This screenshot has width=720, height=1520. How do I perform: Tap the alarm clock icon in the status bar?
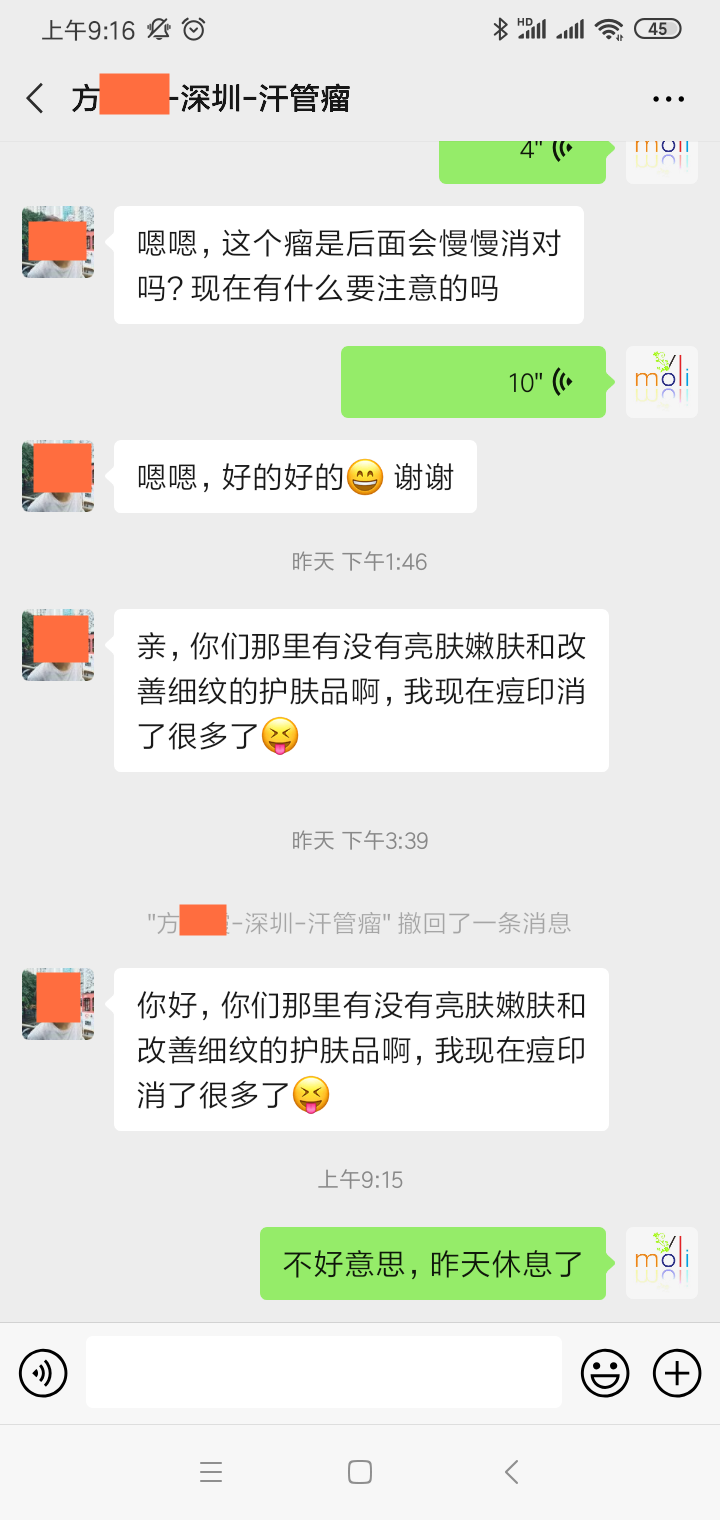pyautogui.click(x=193, y=30)
